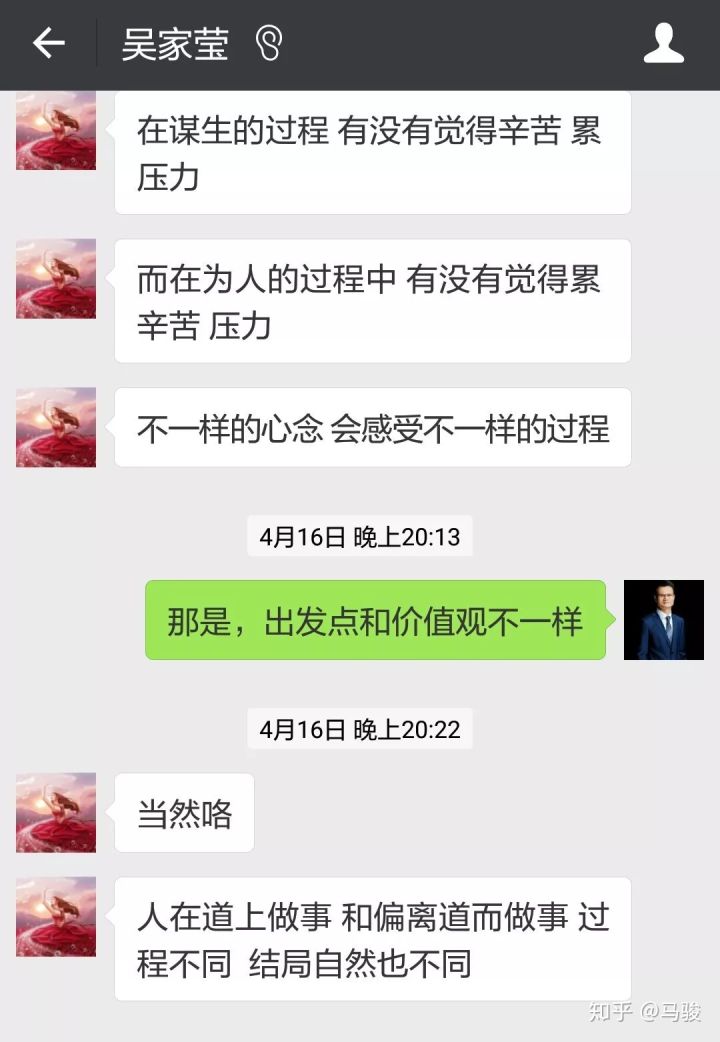The height and width of the screenshot is (1042, 720).
Task: Select the bubble 不一样的心念 会感受不一样的过程
Action: pyautogui.click(x=374, y=427)
